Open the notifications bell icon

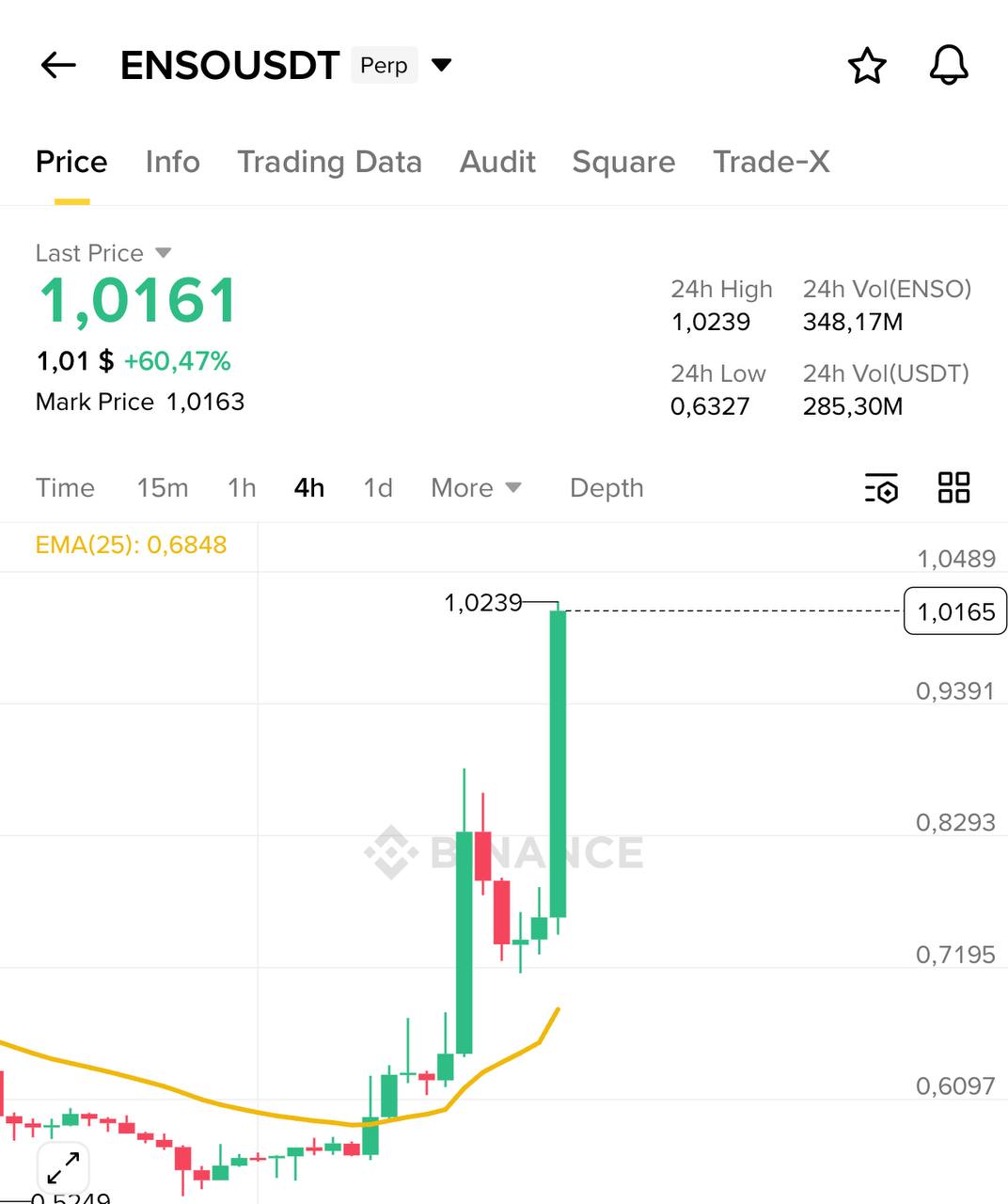coord(948,65)
